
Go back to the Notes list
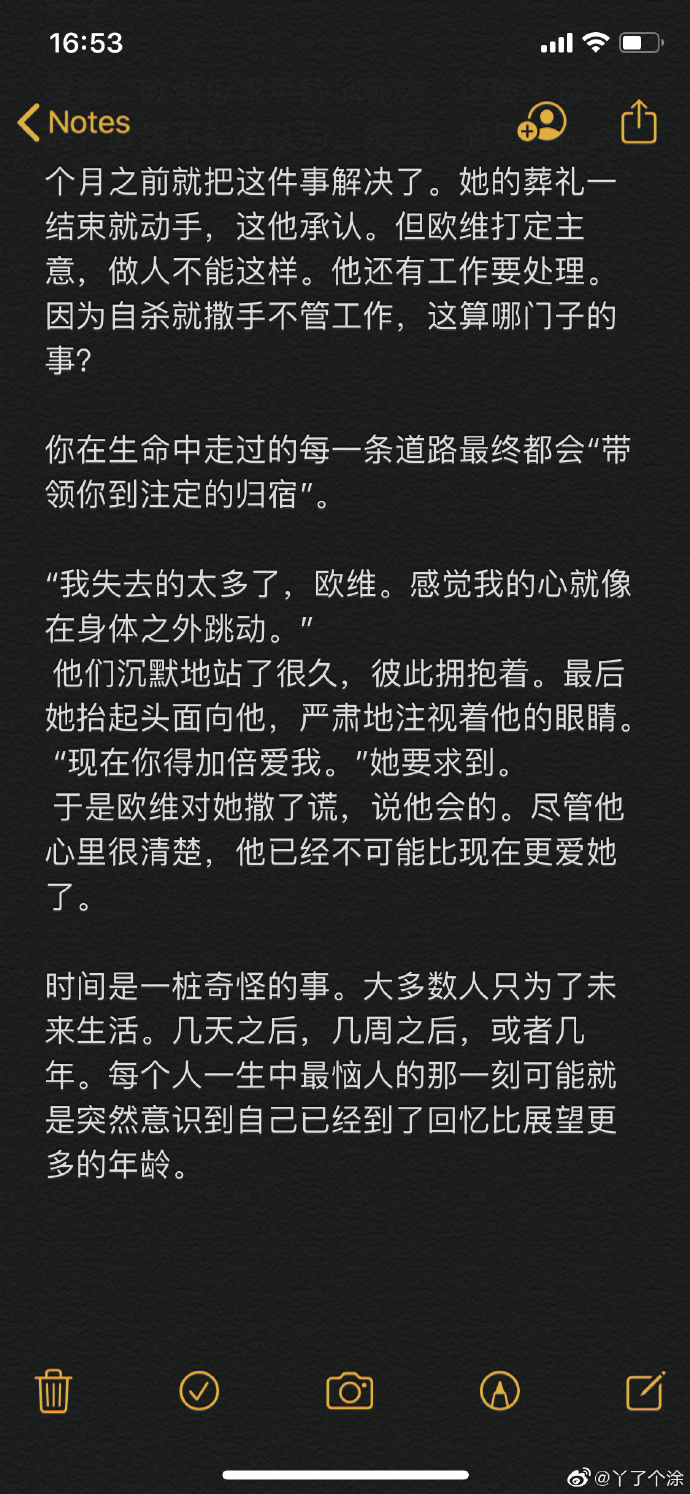coord(74,123)
